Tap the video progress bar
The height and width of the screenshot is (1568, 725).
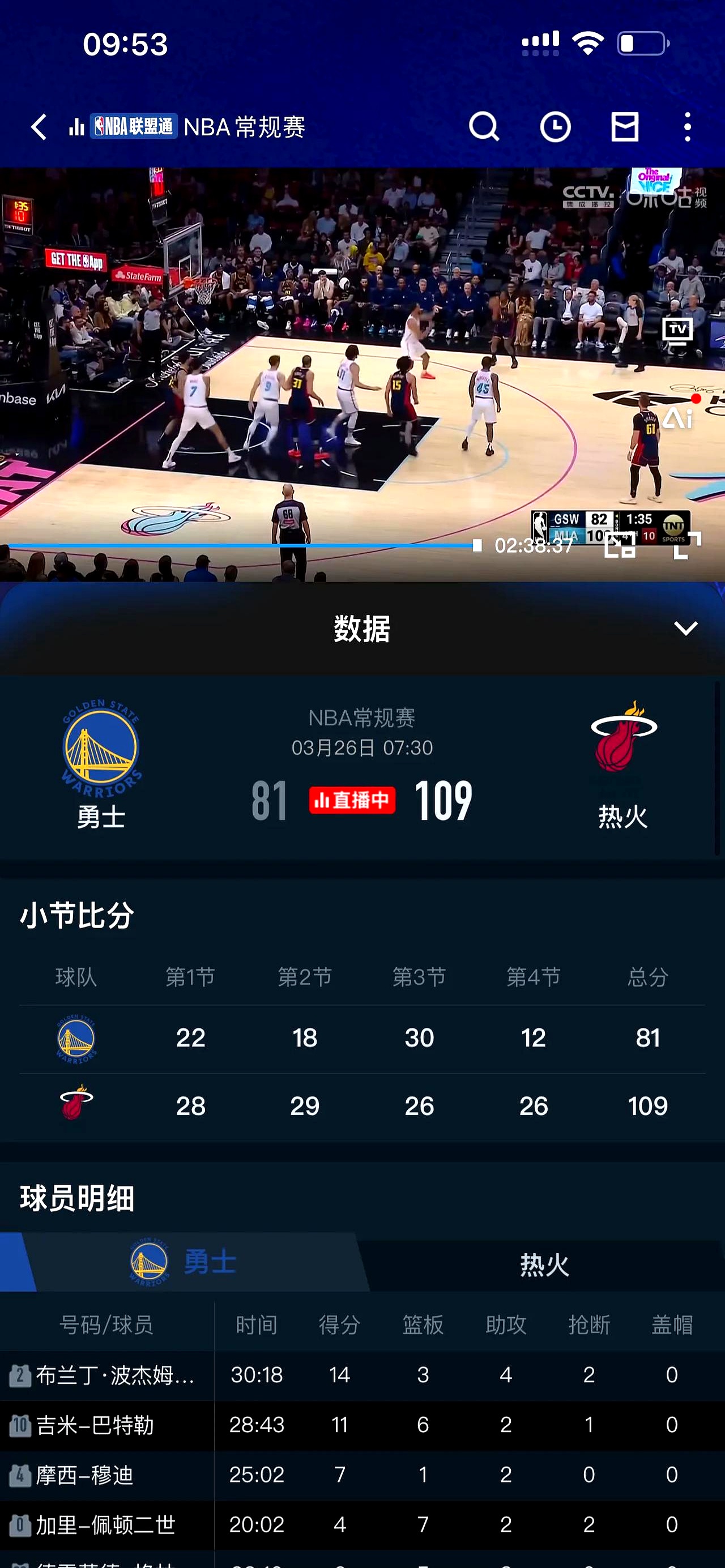tap(244, 545)
